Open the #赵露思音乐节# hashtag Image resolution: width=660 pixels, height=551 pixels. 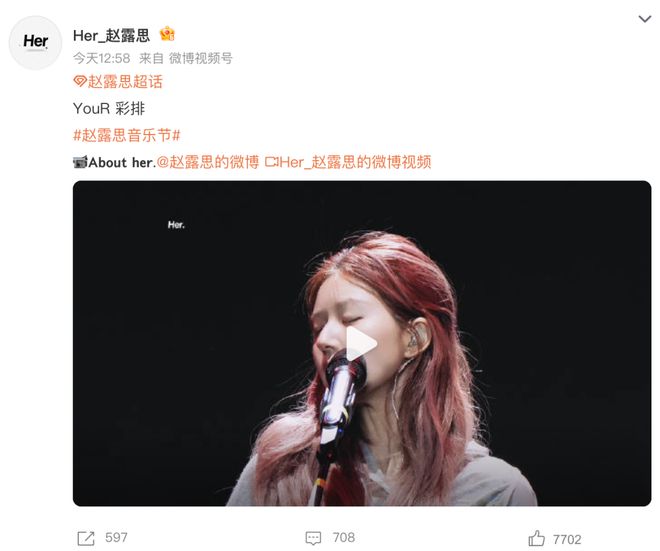pos(126,135)
